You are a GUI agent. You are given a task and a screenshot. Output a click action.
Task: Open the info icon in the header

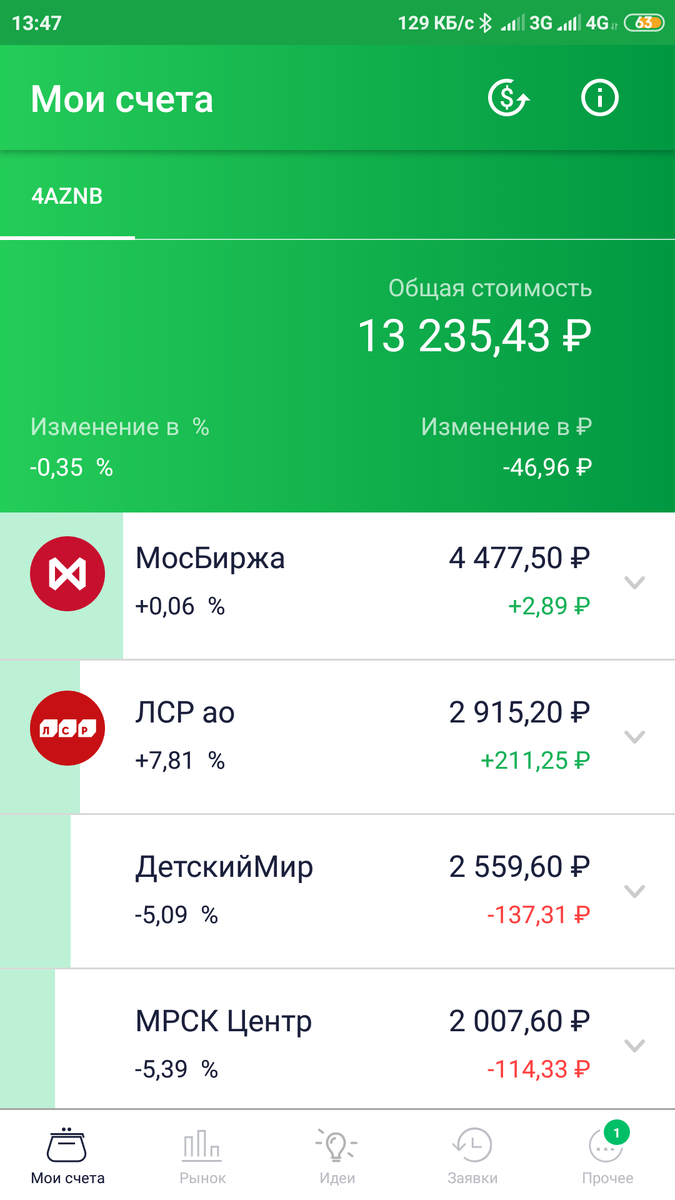coord(600,98)
